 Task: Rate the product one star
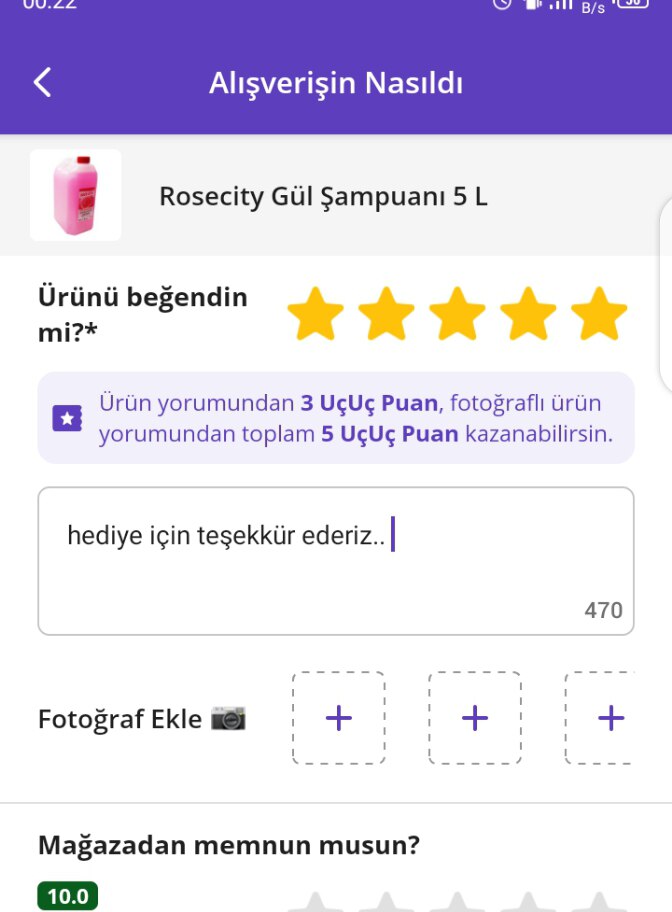(x=316, y=313)
